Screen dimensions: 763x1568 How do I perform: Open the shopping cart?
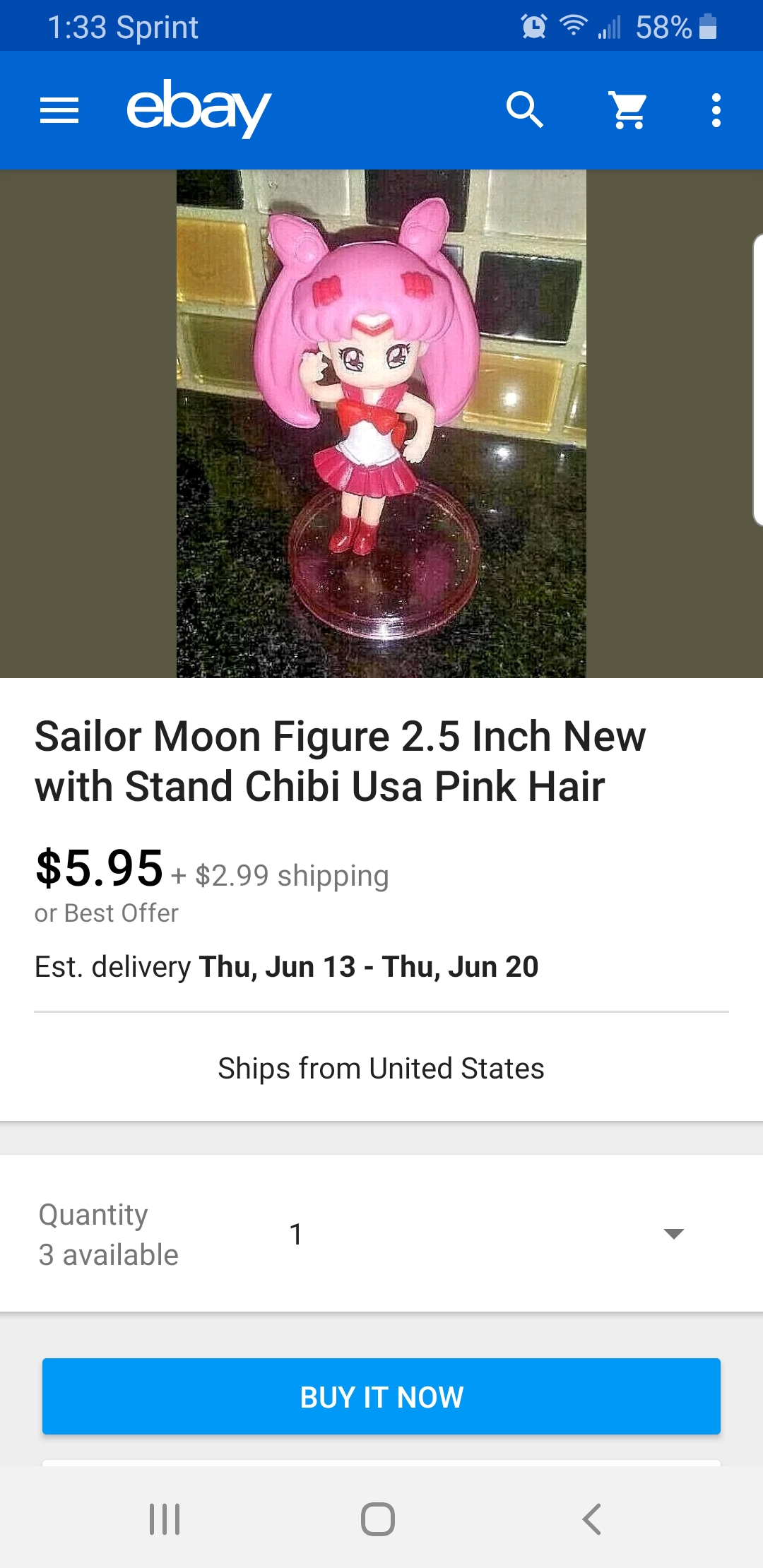(x=628, y=110)
